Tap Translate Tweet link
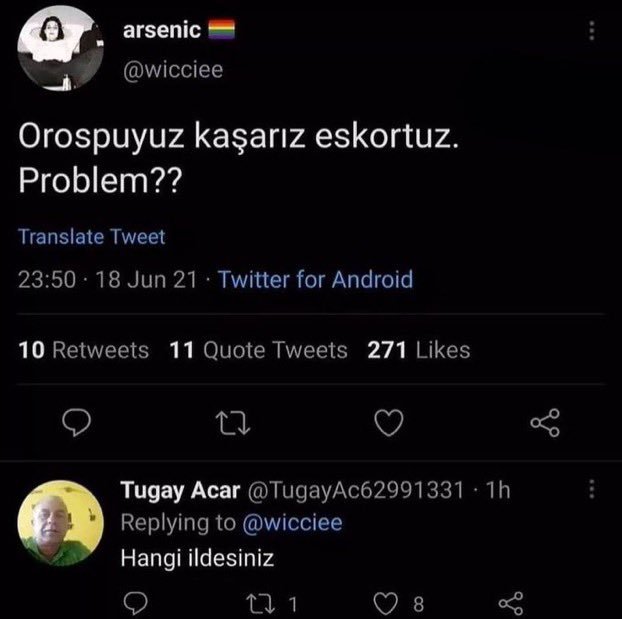 [x=91, y=237]
